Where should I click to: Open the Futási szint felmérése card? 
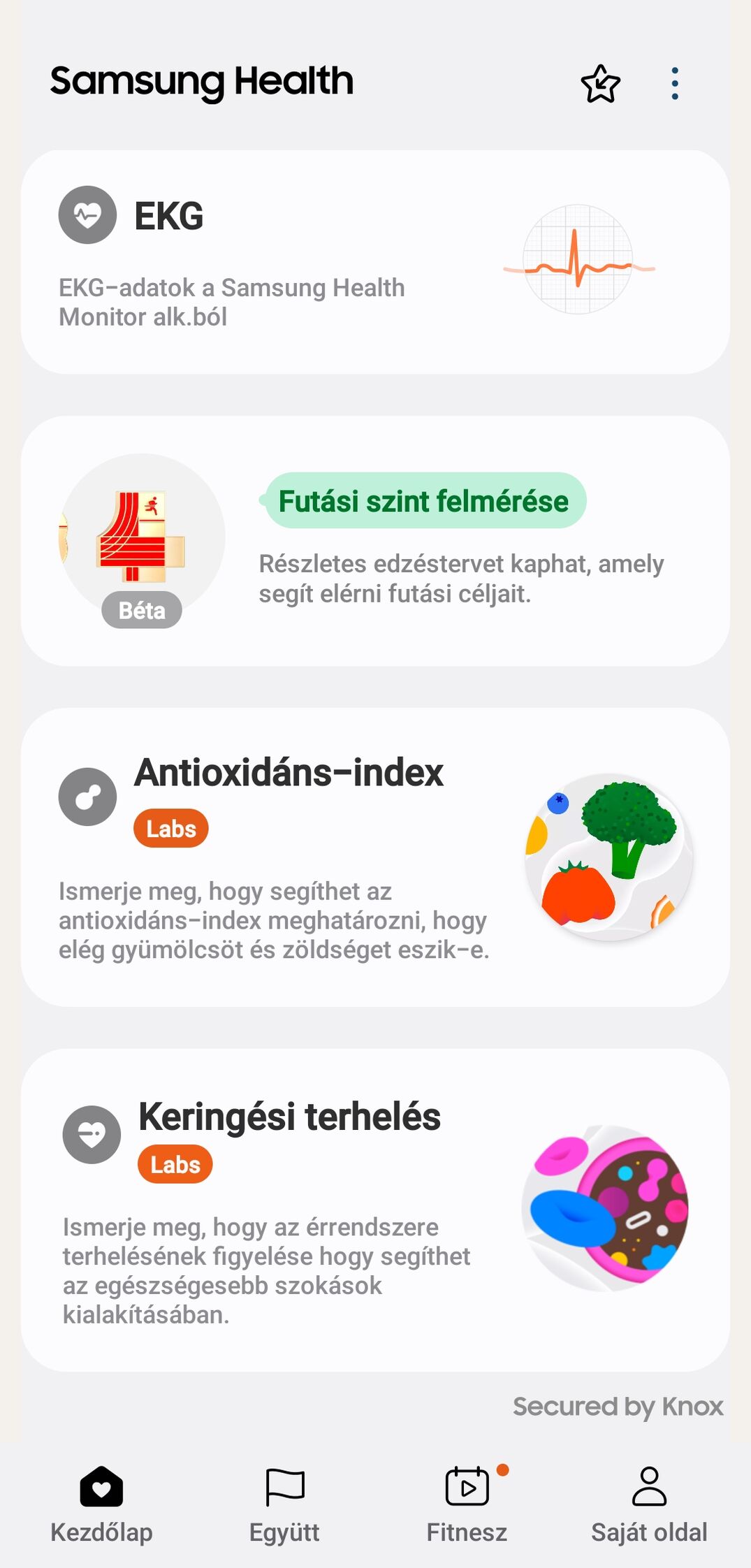[x=375, y=541]
